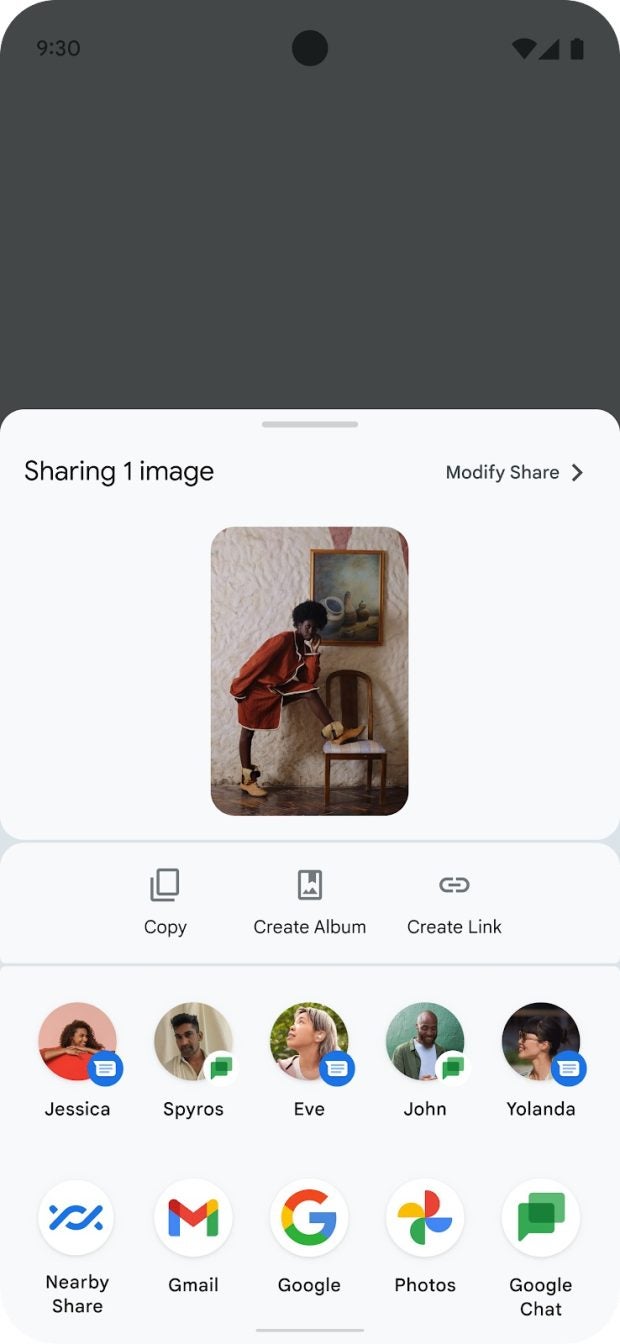Share to Photos app
620x1344 pixels.
pyautogui.click(x=425, y=1219)
